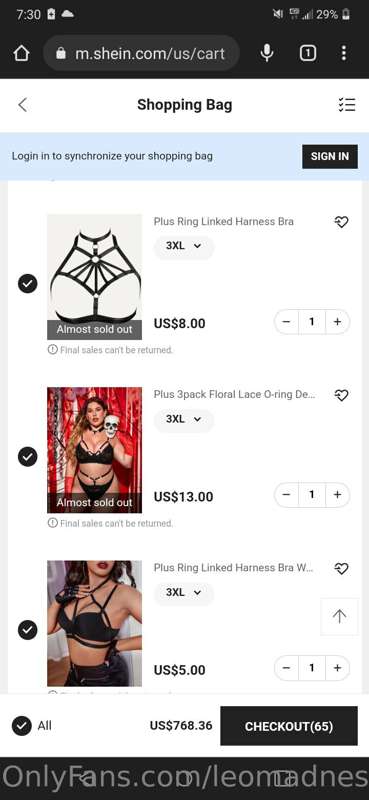Decrease quantity of the US$8.00 item
This screenshot has height=800, width=369.
coord(286,322)
